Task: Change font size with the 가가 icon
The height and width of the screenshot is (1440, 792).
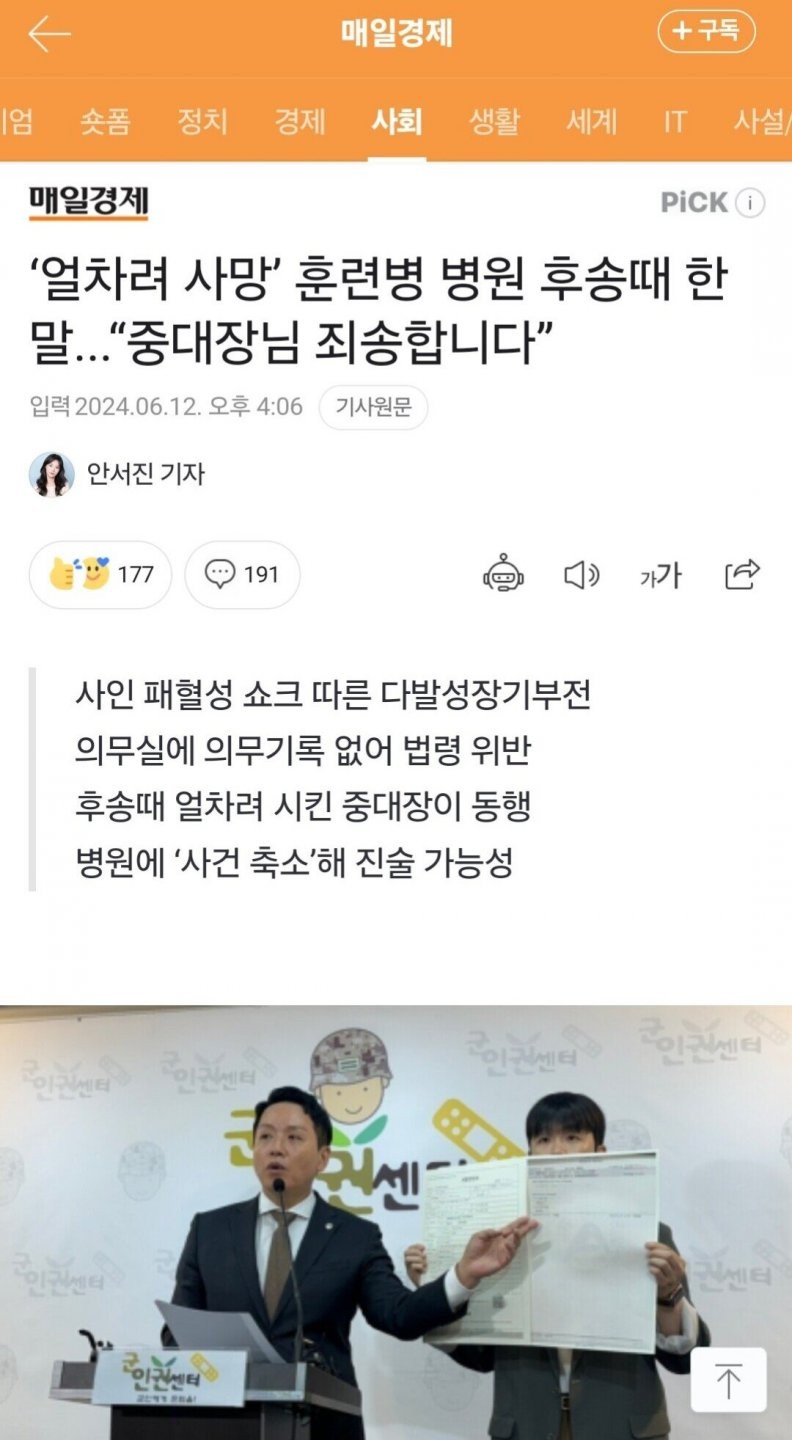Action: click(660, 574)
